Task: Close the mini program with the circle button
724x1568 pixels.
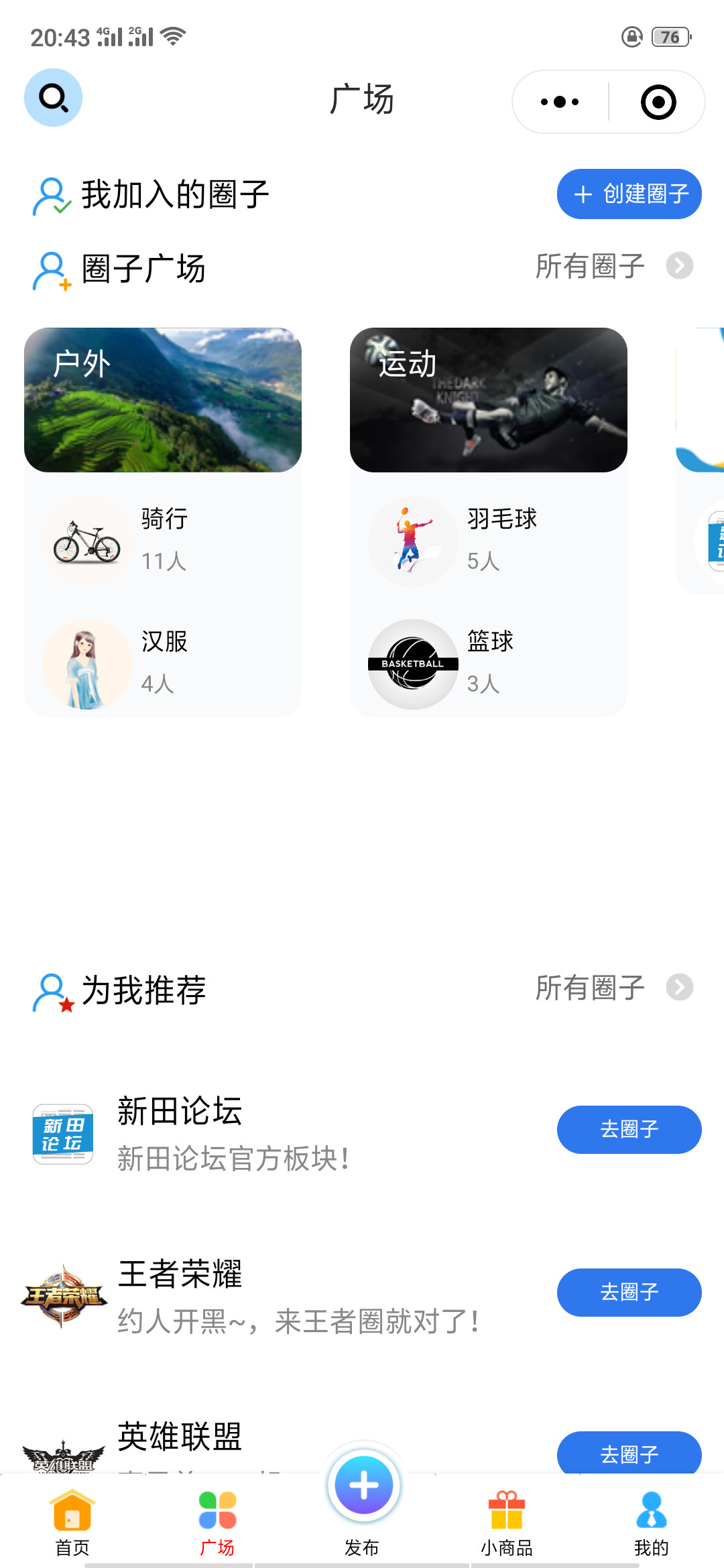Action: tap(658, 102)
